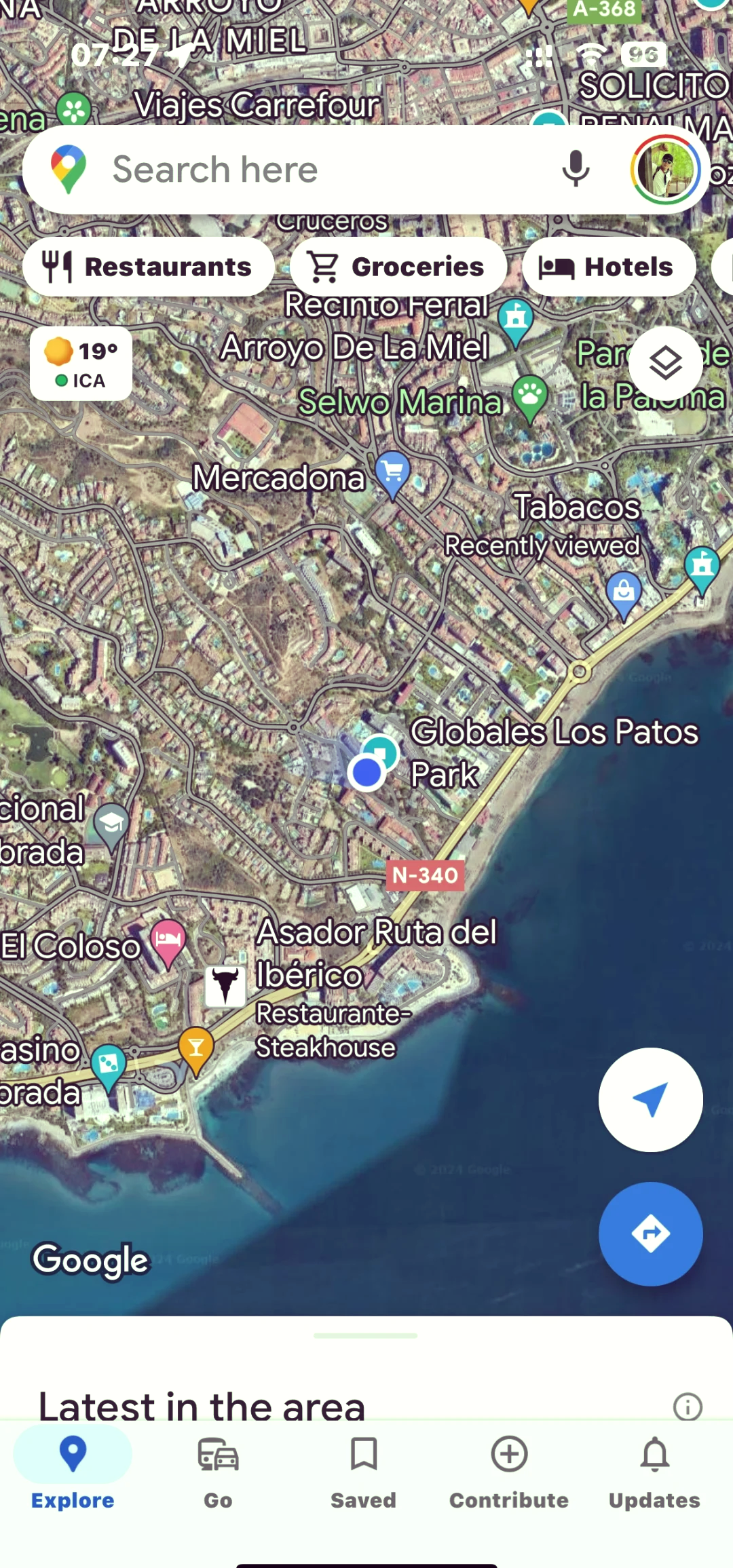Tap the Mercadona shopping pin
Screen dimensions: 733x1568
tap(393, 472)
